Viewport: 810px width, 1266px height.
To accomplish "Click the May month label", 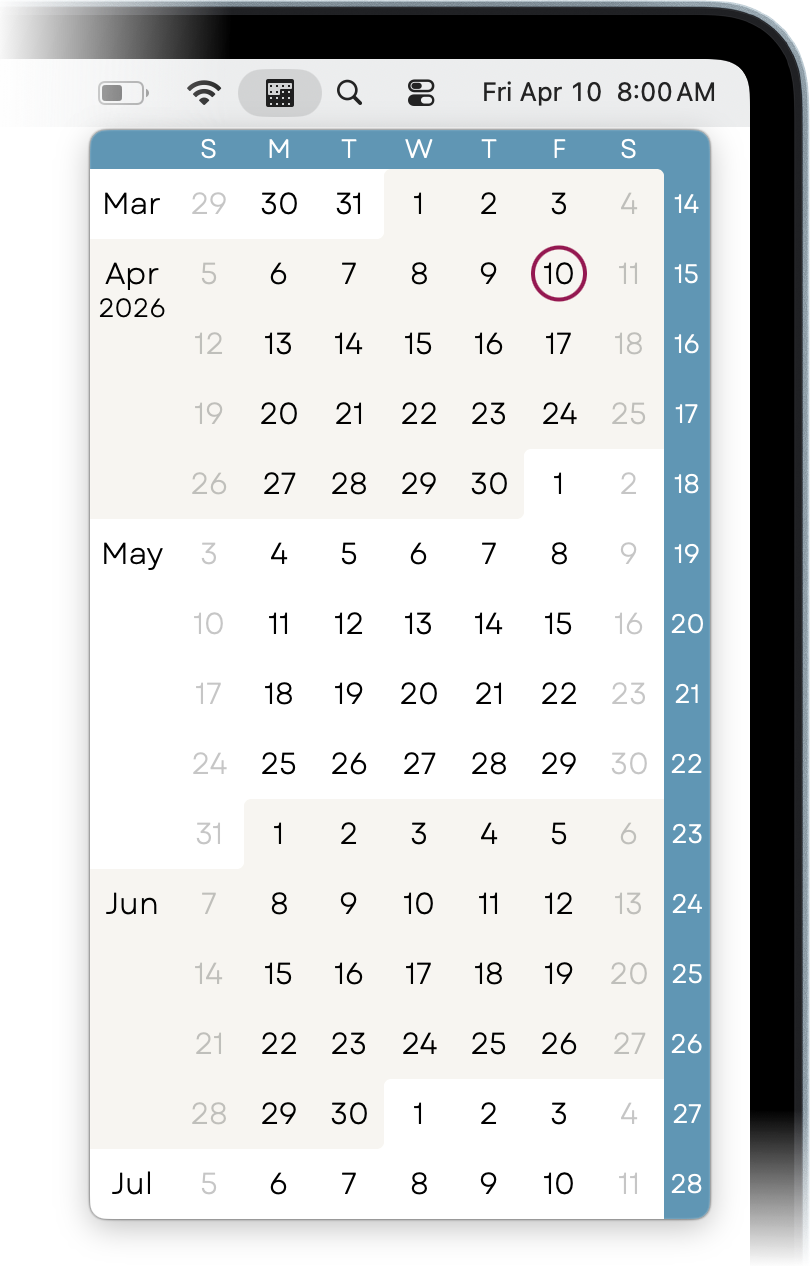I will [x=132, y=554].
